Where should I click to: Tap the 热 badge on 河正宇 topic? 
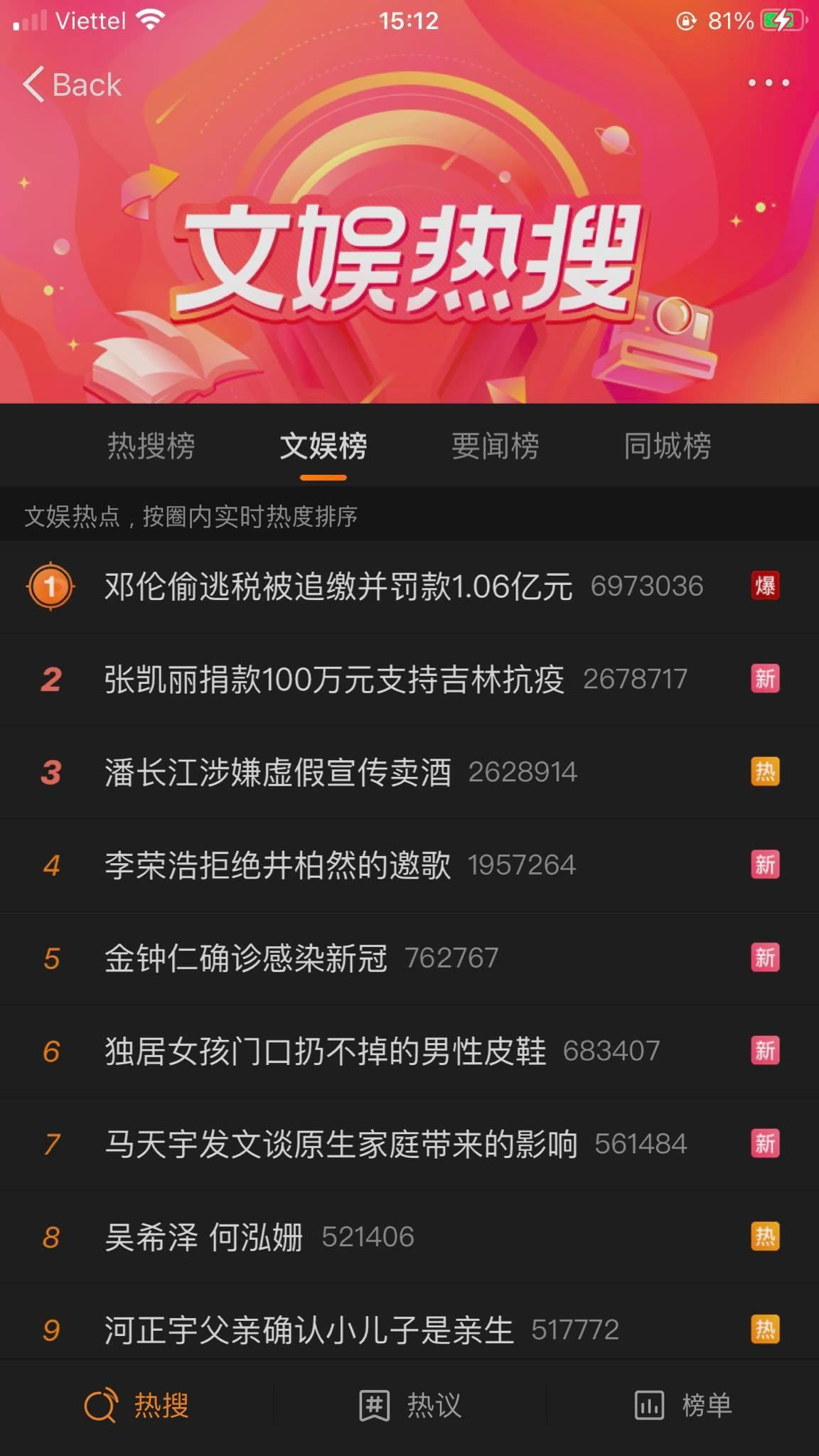pos(765,1330)
